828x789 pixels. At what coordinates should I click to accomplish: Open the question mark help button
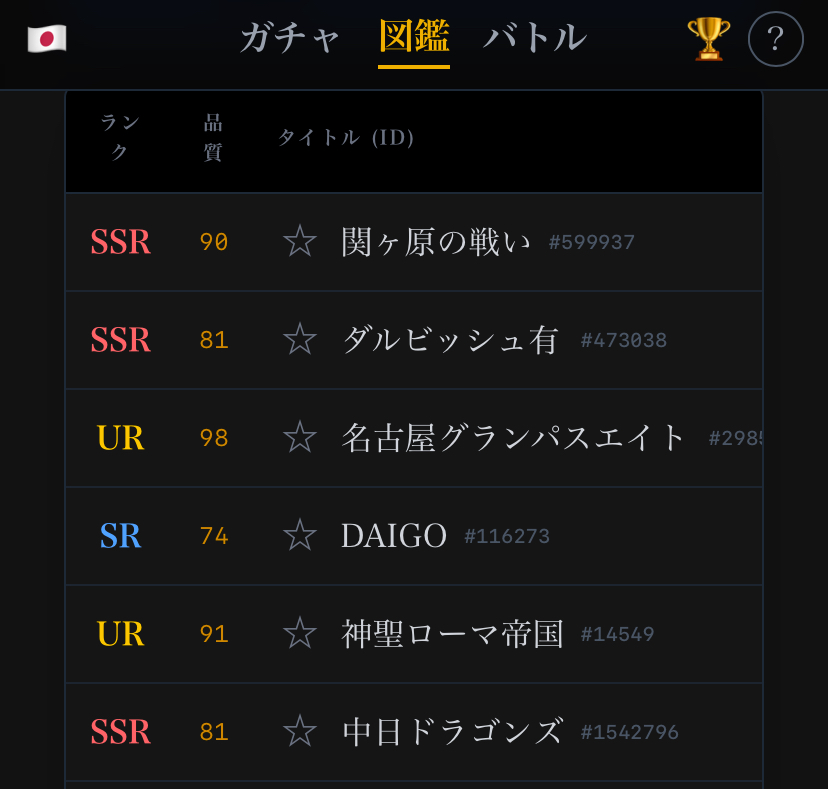(775, 39)
